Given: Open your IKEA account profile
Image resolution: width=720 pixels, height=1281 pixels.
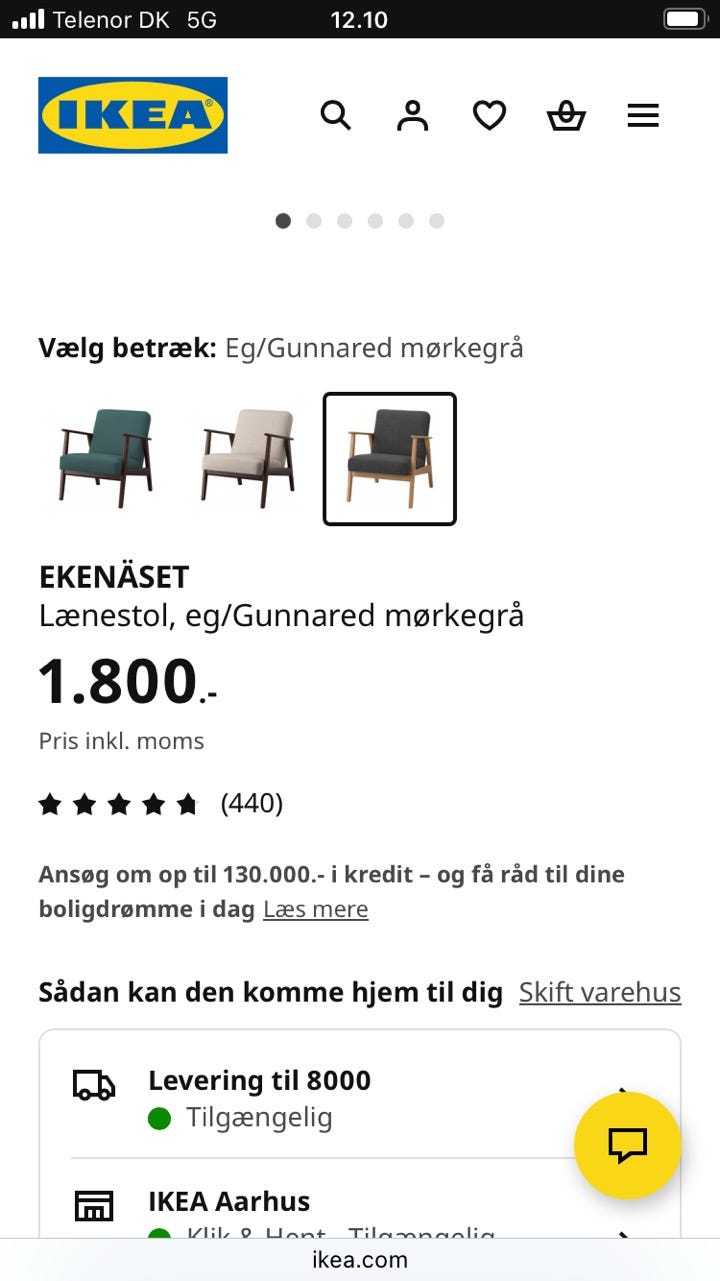Looking at the screenshot, I should pos(412,115).
